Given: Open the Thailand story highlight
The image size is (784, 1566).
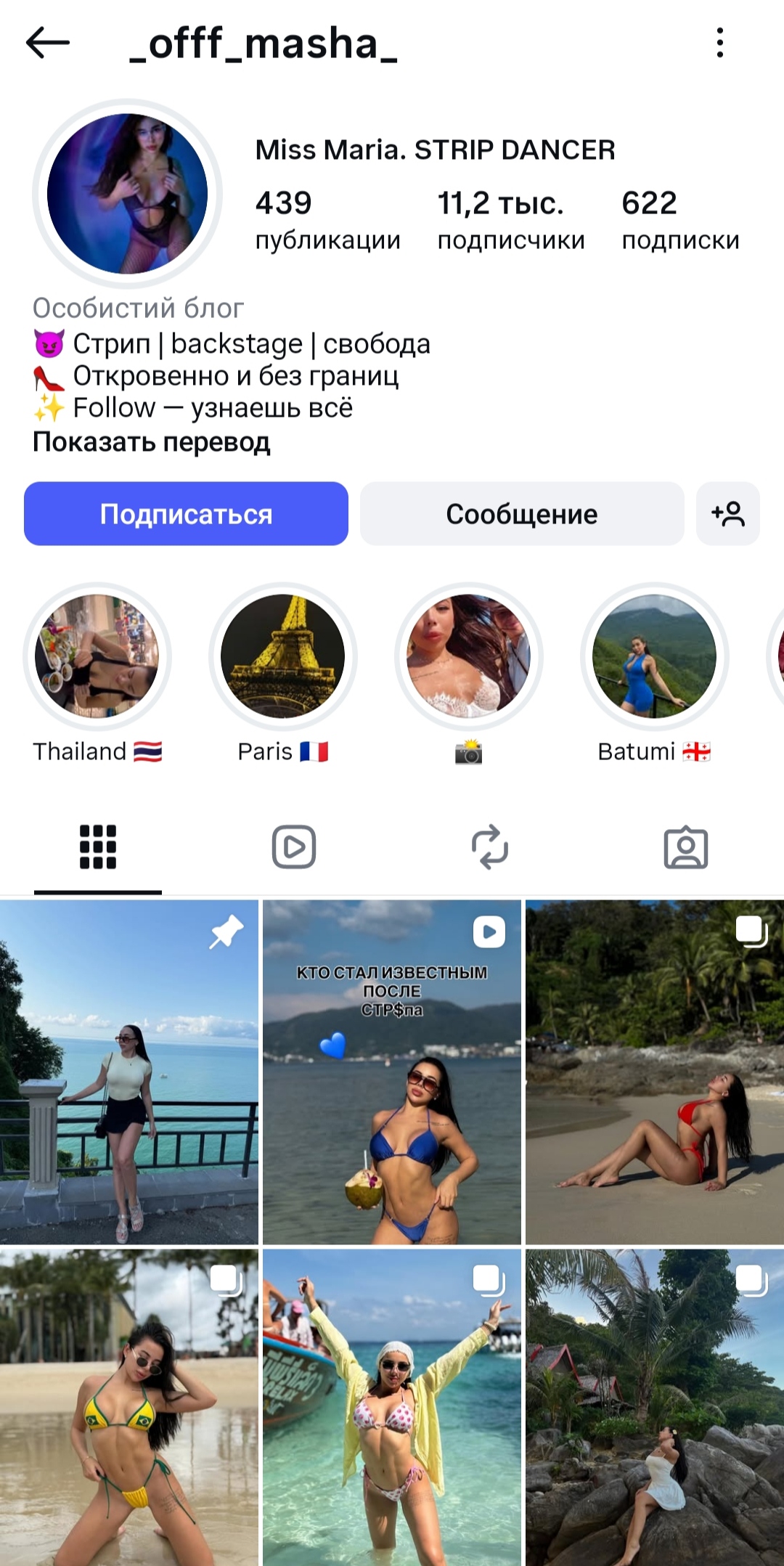Looking at the screenshot, I should 97,657.
